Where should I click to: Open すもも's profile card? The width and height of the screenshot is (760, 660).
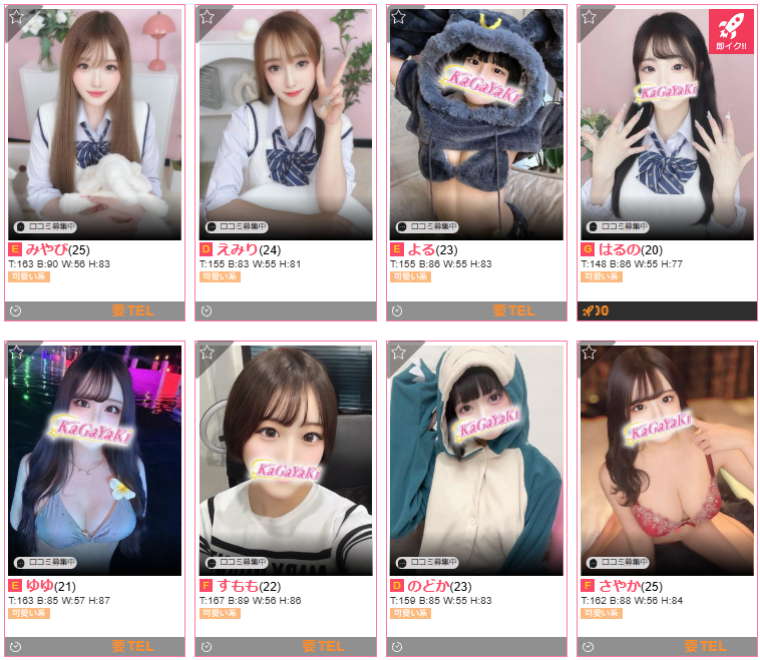286,460
